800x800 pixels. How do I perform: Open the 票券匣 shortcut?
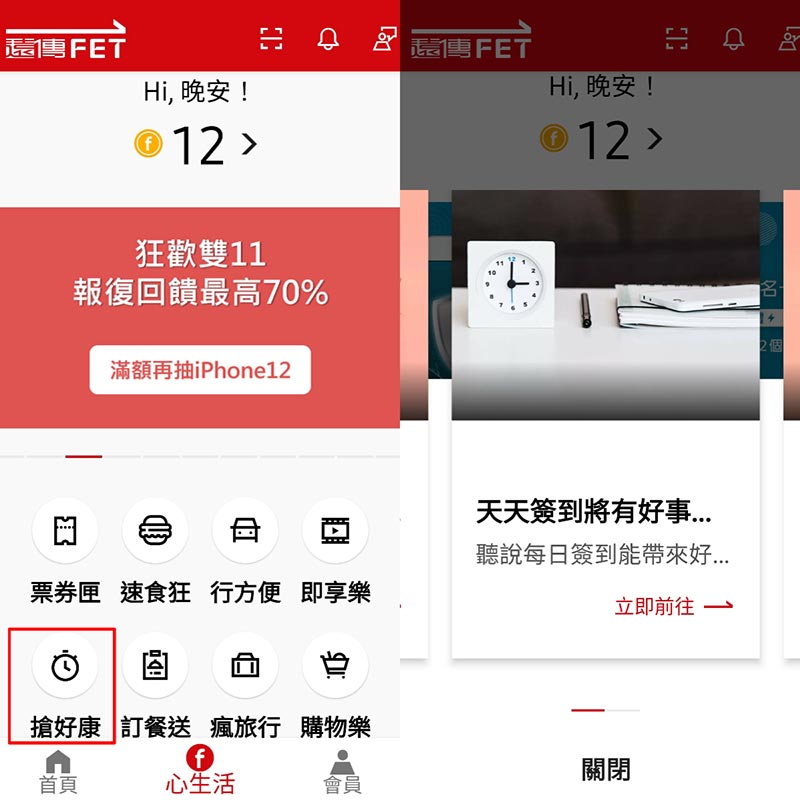(65, 531)
